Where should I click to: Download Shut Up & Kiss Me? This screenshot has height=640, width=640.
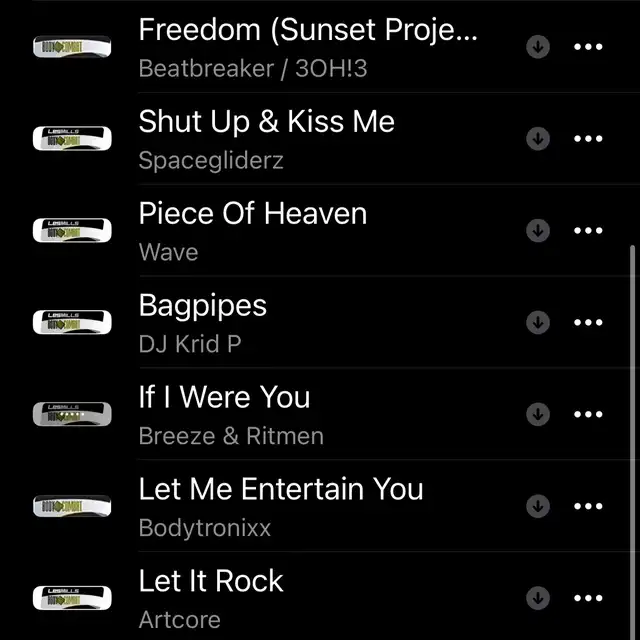click(538, 139)
